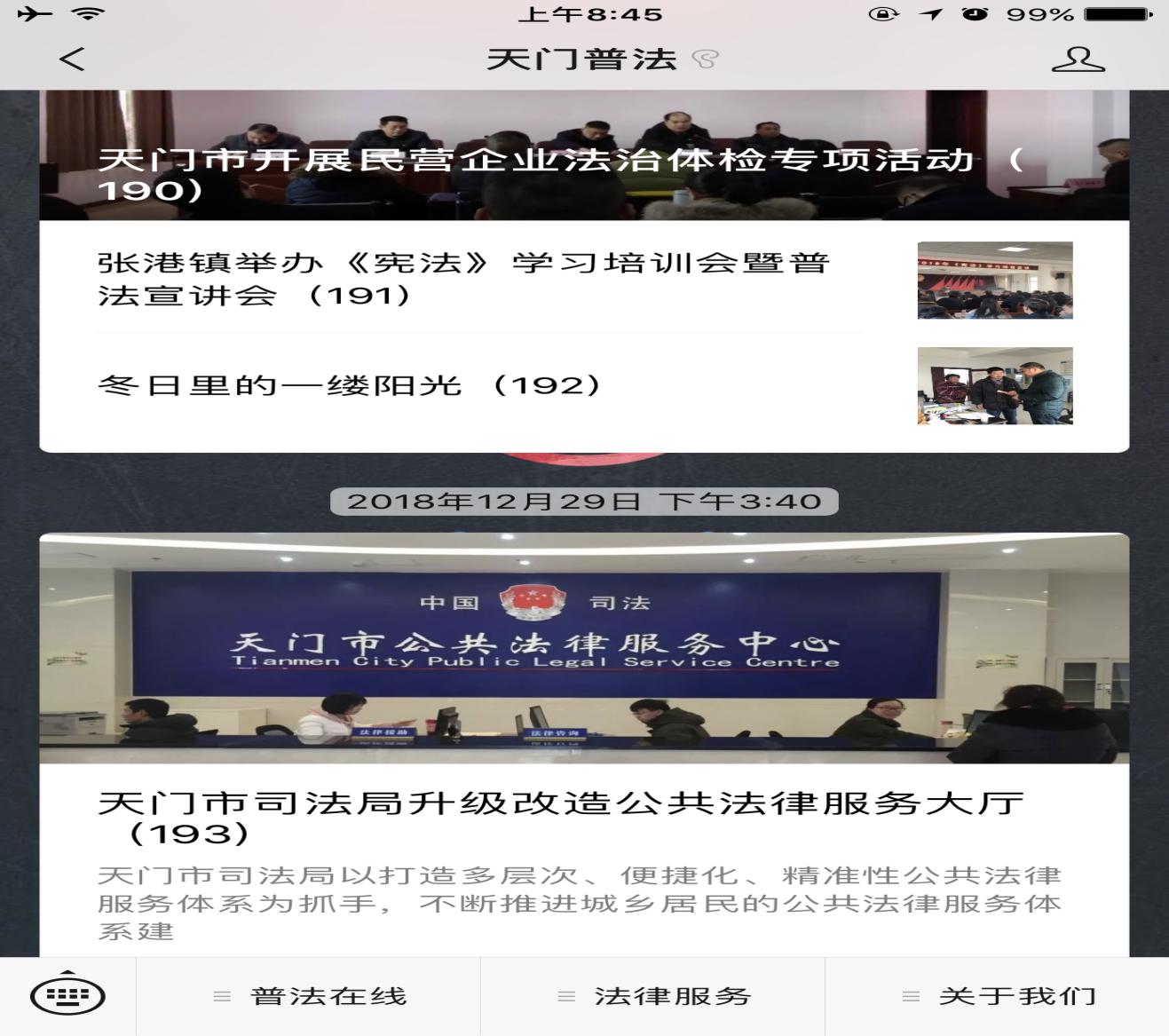Open the 普法在线 menu
The height and width of the screenshot is (1036, 1169).
coord(309,996)
